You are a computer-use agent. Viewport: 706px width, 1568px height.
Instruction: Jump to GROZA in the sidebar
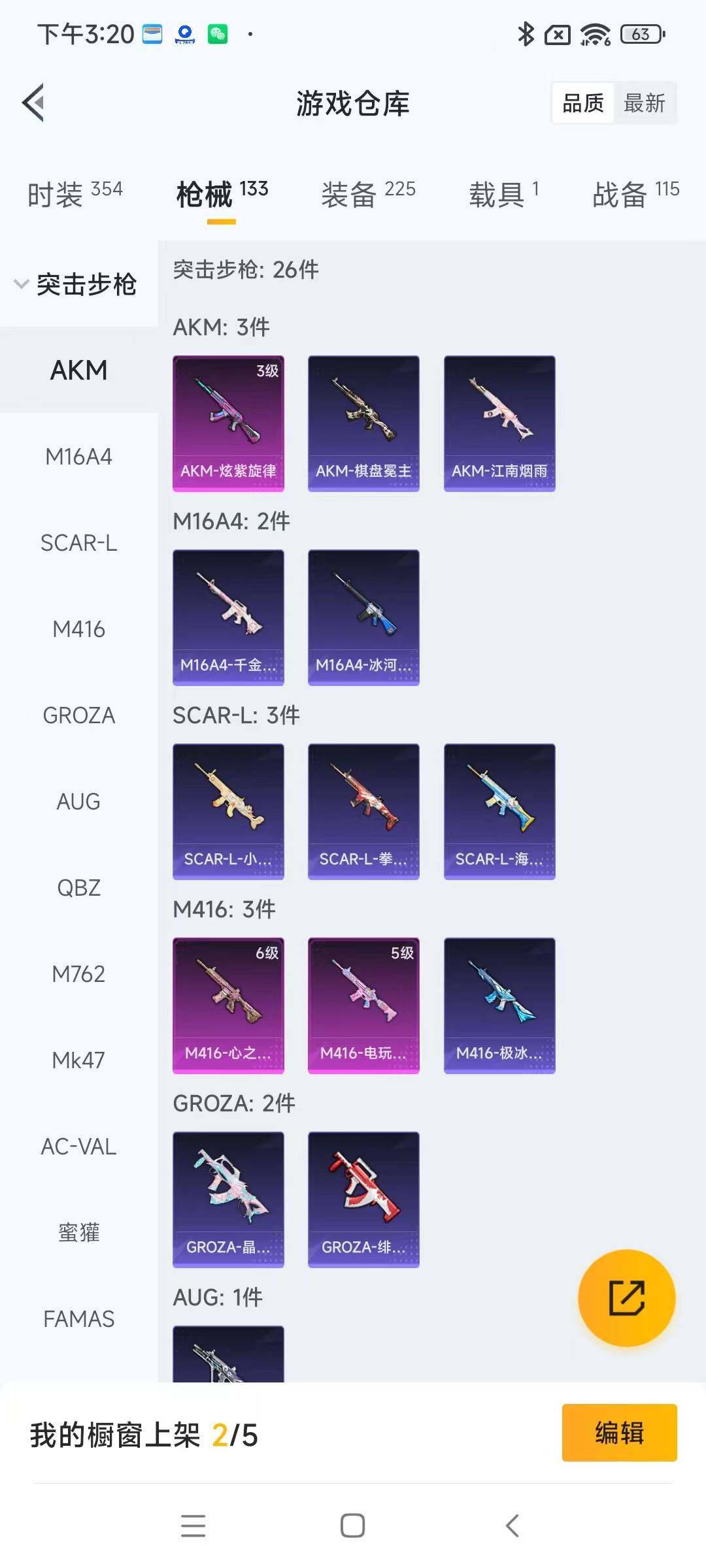[x=78, y=715]
